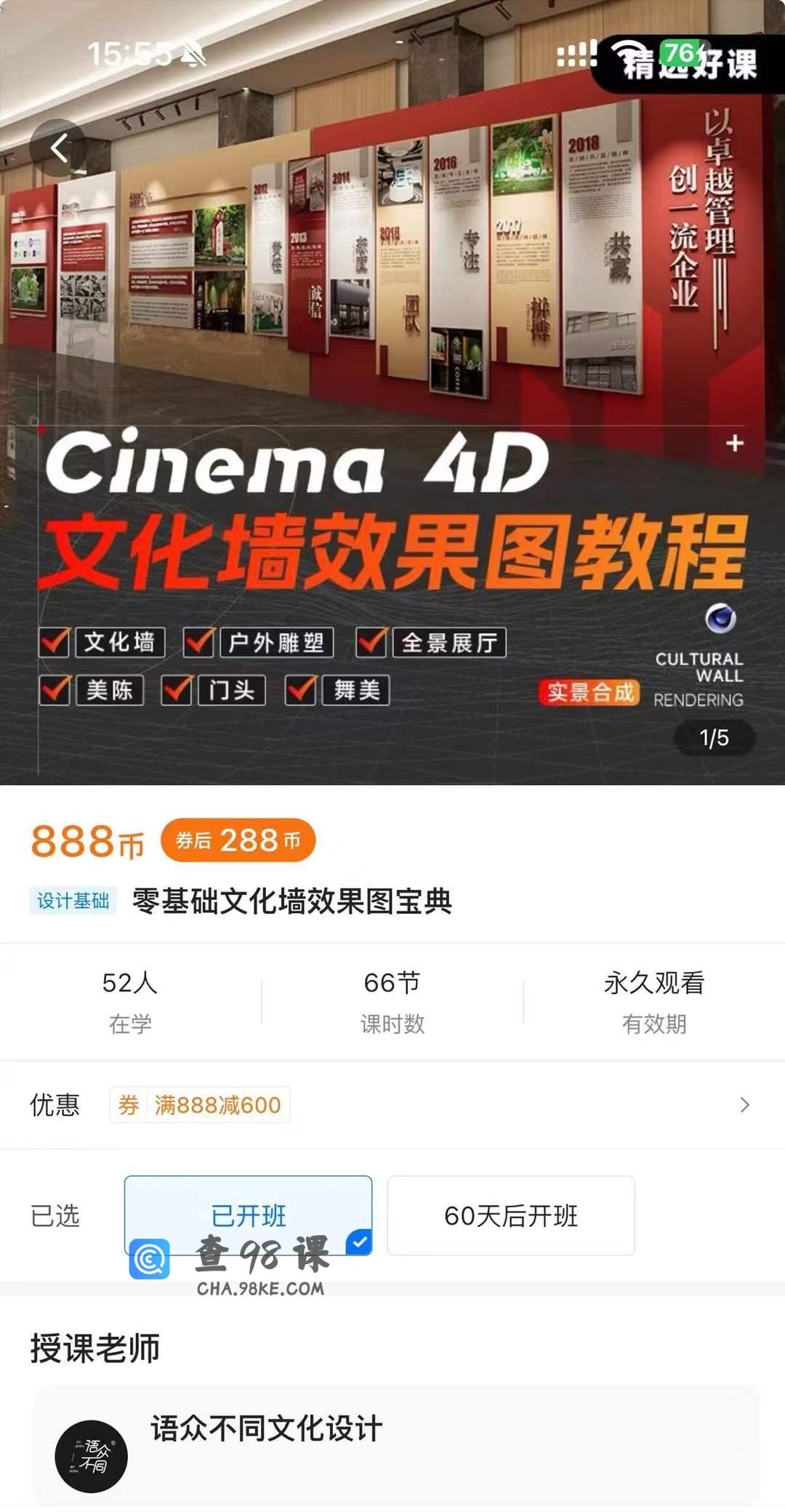Open teacher 语众不同文化设计 profile
This screenshot has width=785, height=1512.
click(266, 1428)
